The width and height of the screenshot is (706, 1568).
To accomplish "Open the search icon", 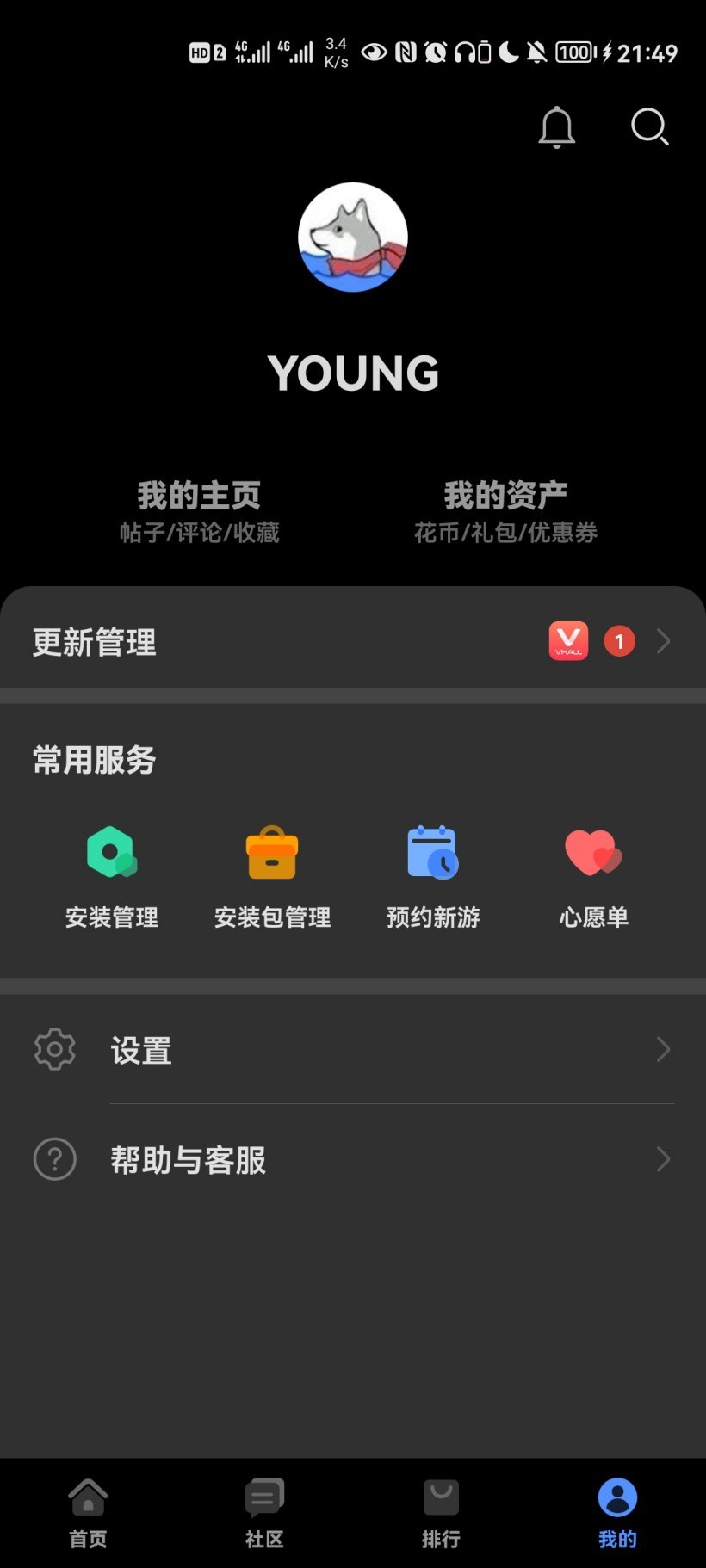I will [649, 127].
